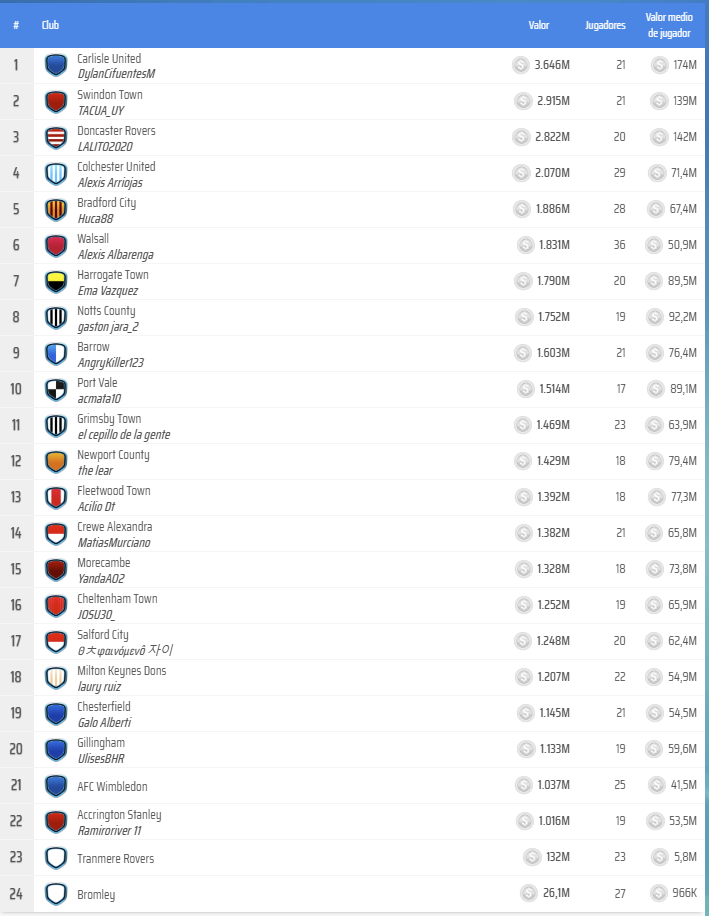This screenshot has width=709, height=916.
Task: Open the Port Vale club row
Action: (97, 383)
